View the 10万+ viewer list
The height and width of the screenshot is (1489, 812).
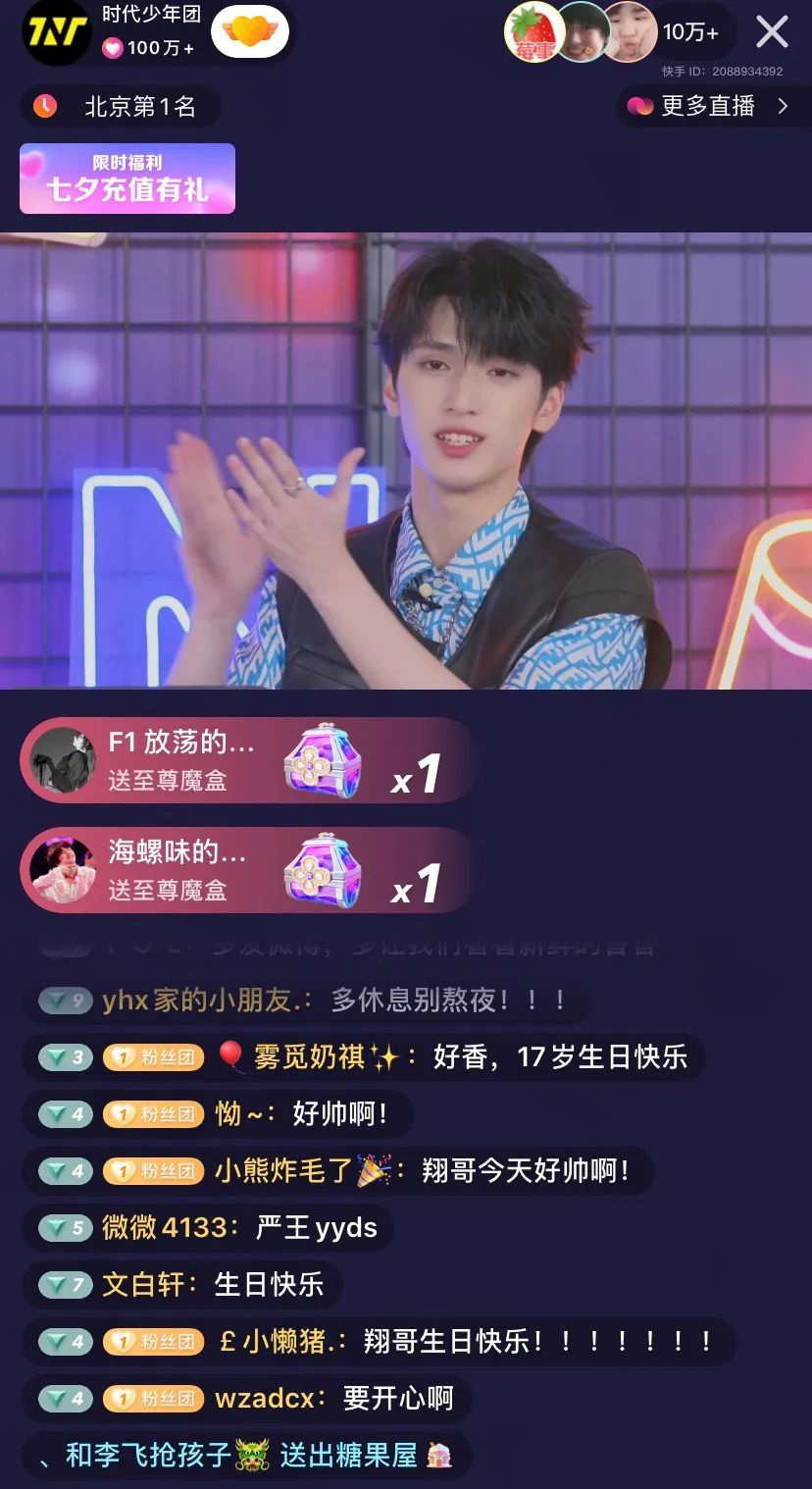690,32
